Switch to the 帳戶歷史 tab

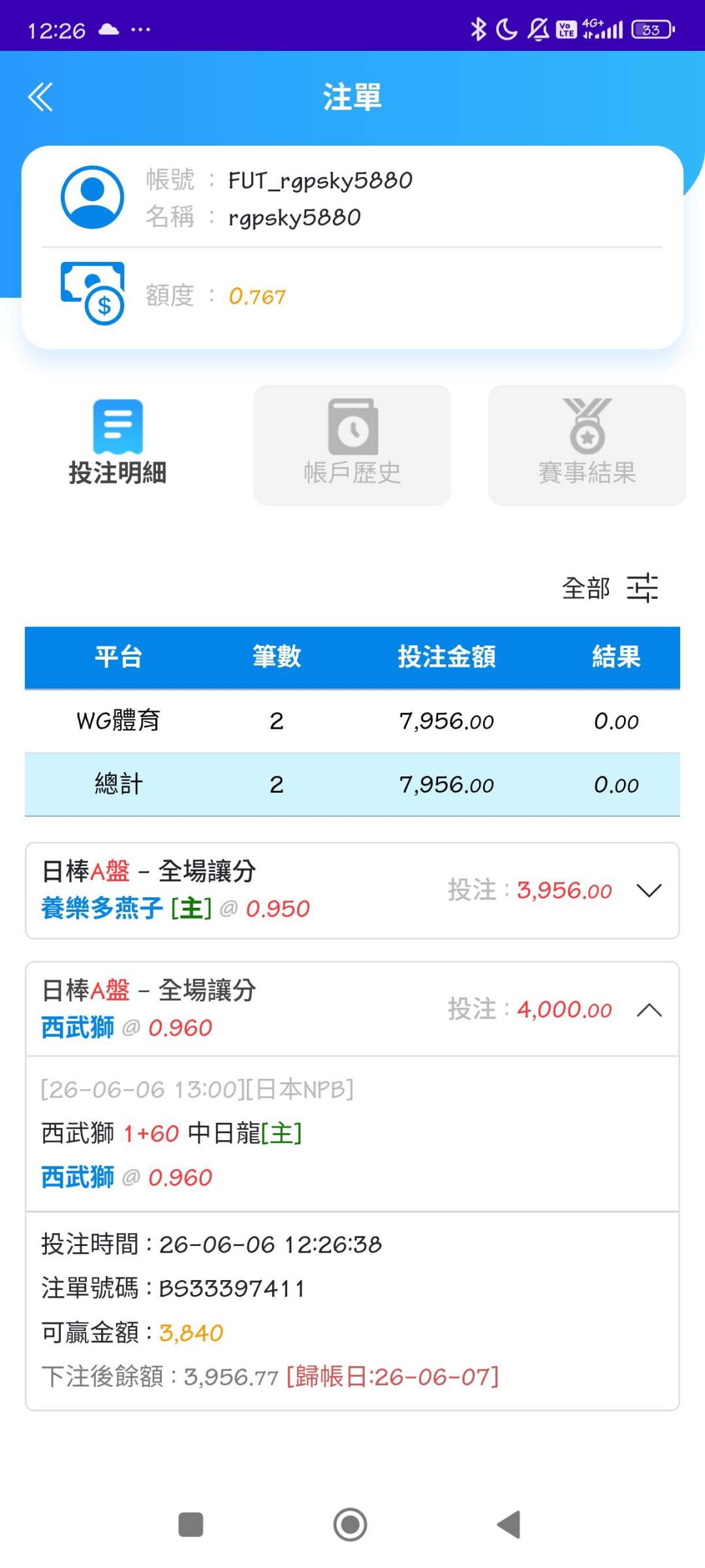pyautogui.click(x=352, y=444)
